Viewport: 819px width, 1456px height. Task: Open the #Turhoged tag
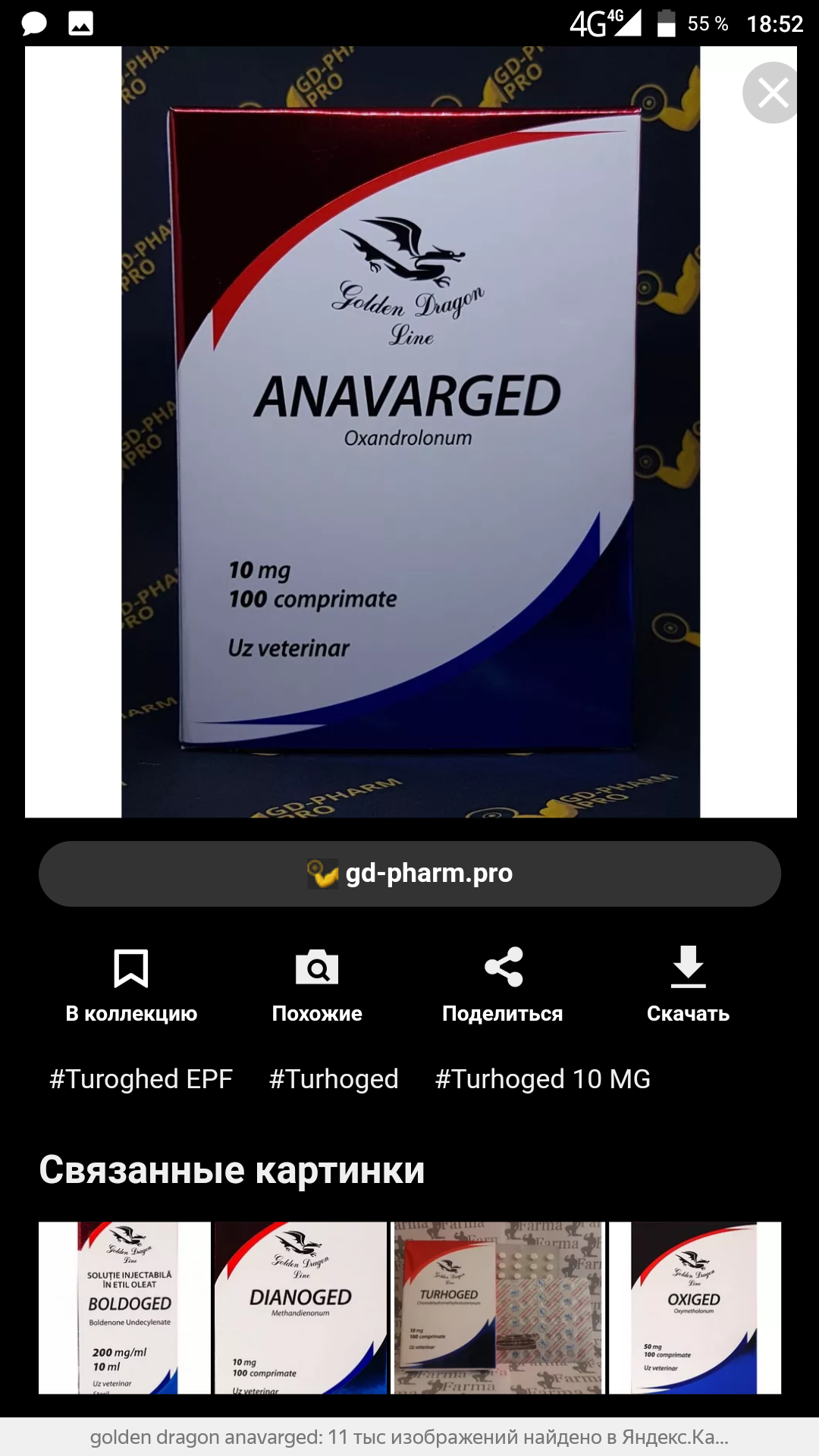(334, 1079)
